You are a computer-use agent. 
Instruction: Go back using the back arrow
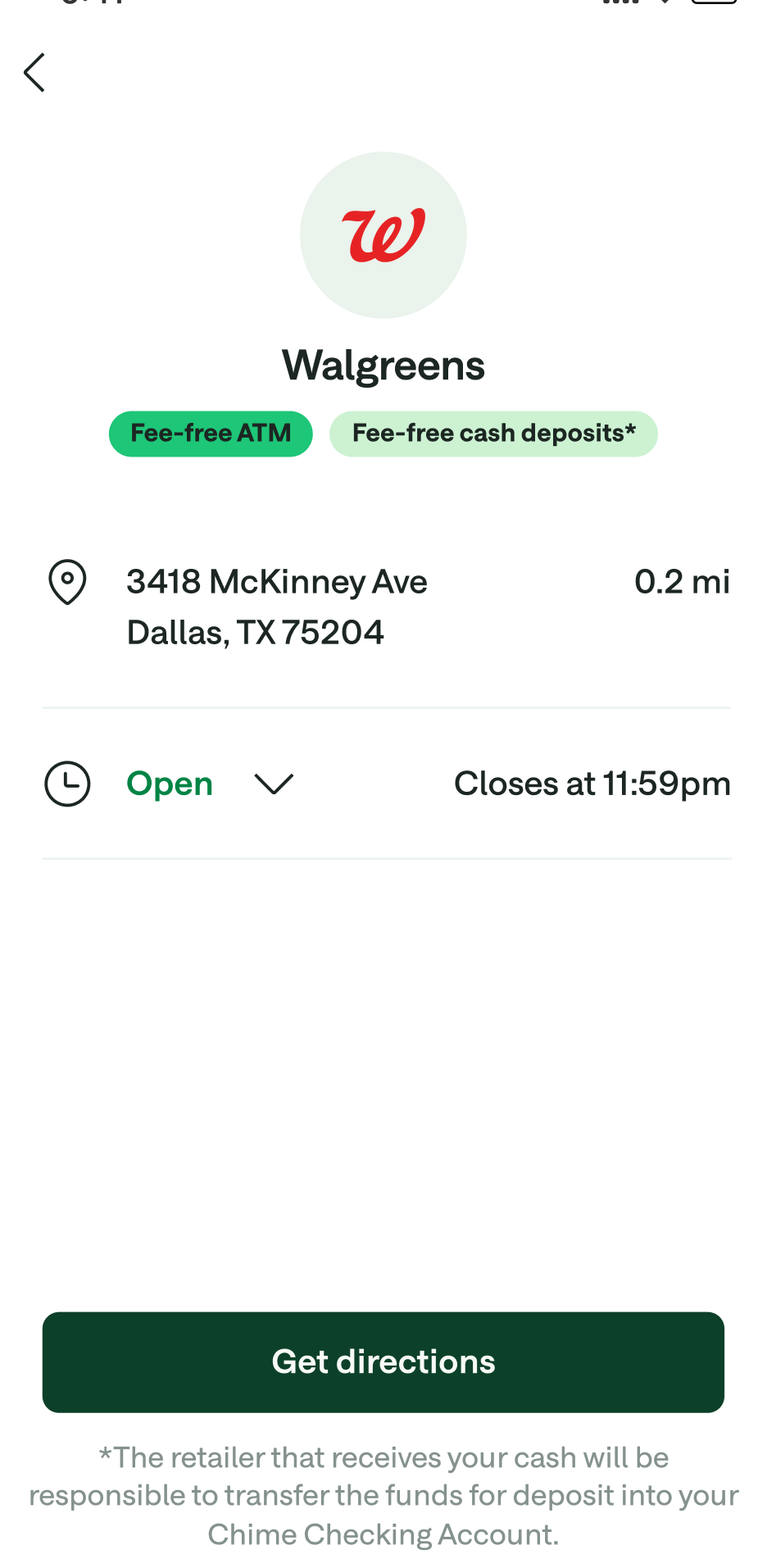point(34,73)
